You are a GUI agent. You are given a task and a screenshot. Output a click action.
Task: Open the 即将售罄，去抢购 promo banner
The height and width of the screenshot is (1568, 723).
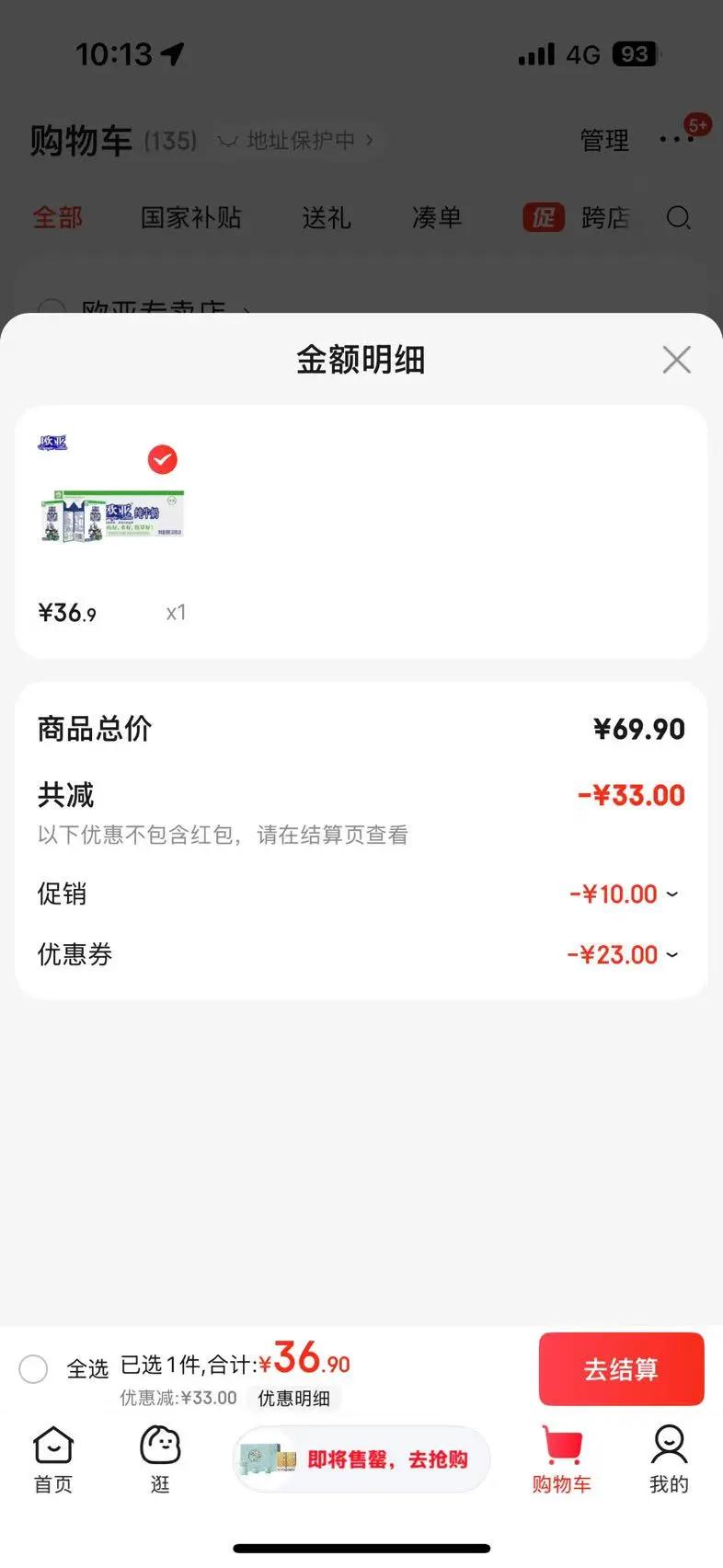(x=361, y=1459)
